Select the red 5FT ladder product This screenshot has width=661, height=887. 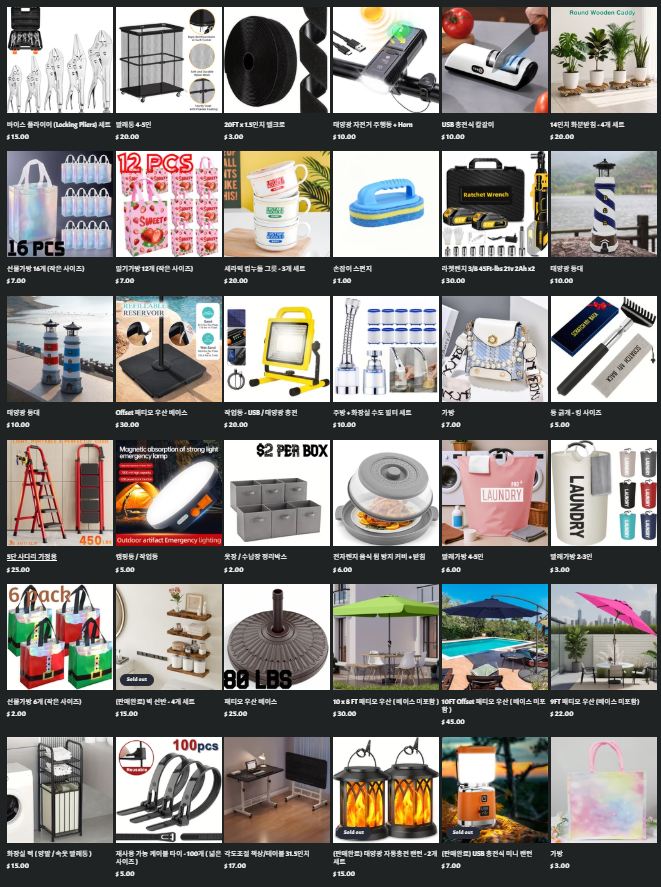point(60,493)
